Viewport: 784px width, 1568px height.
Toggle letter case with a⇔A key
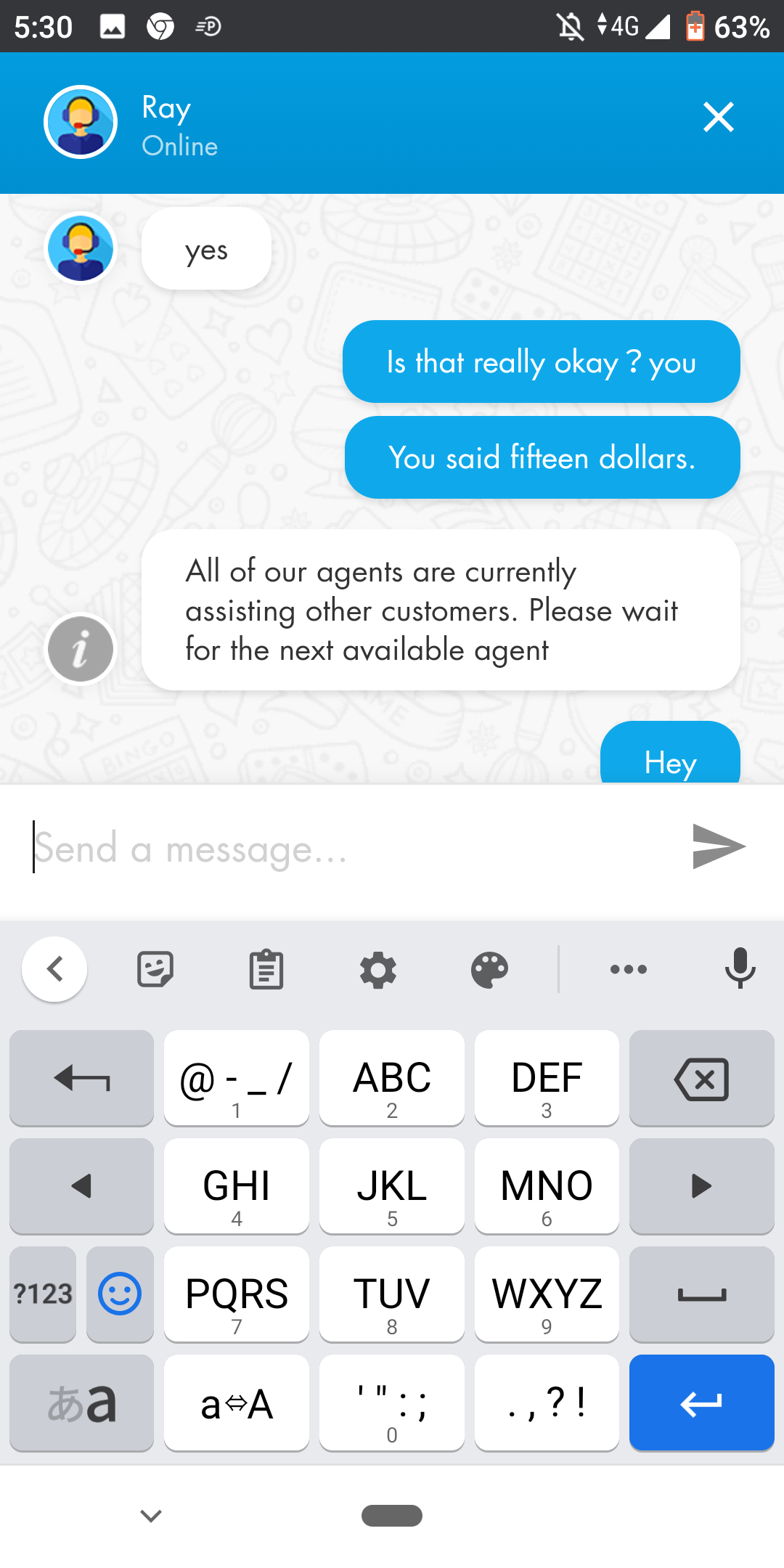tap(237, 1403)
